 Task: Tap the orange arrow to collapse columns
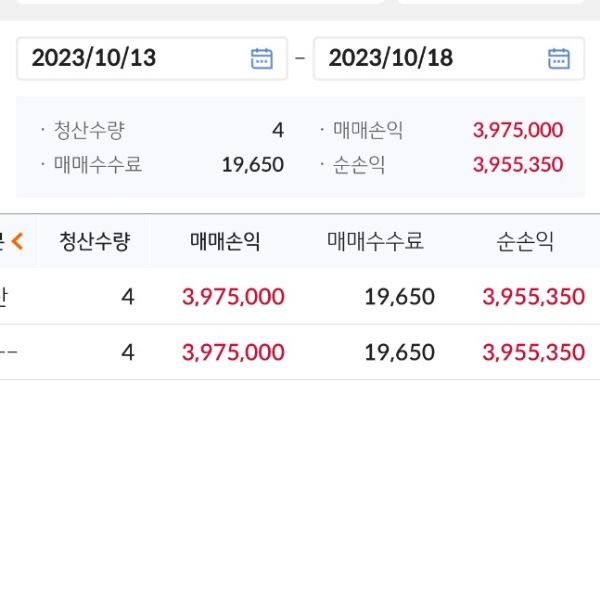(x=17, y=241)
